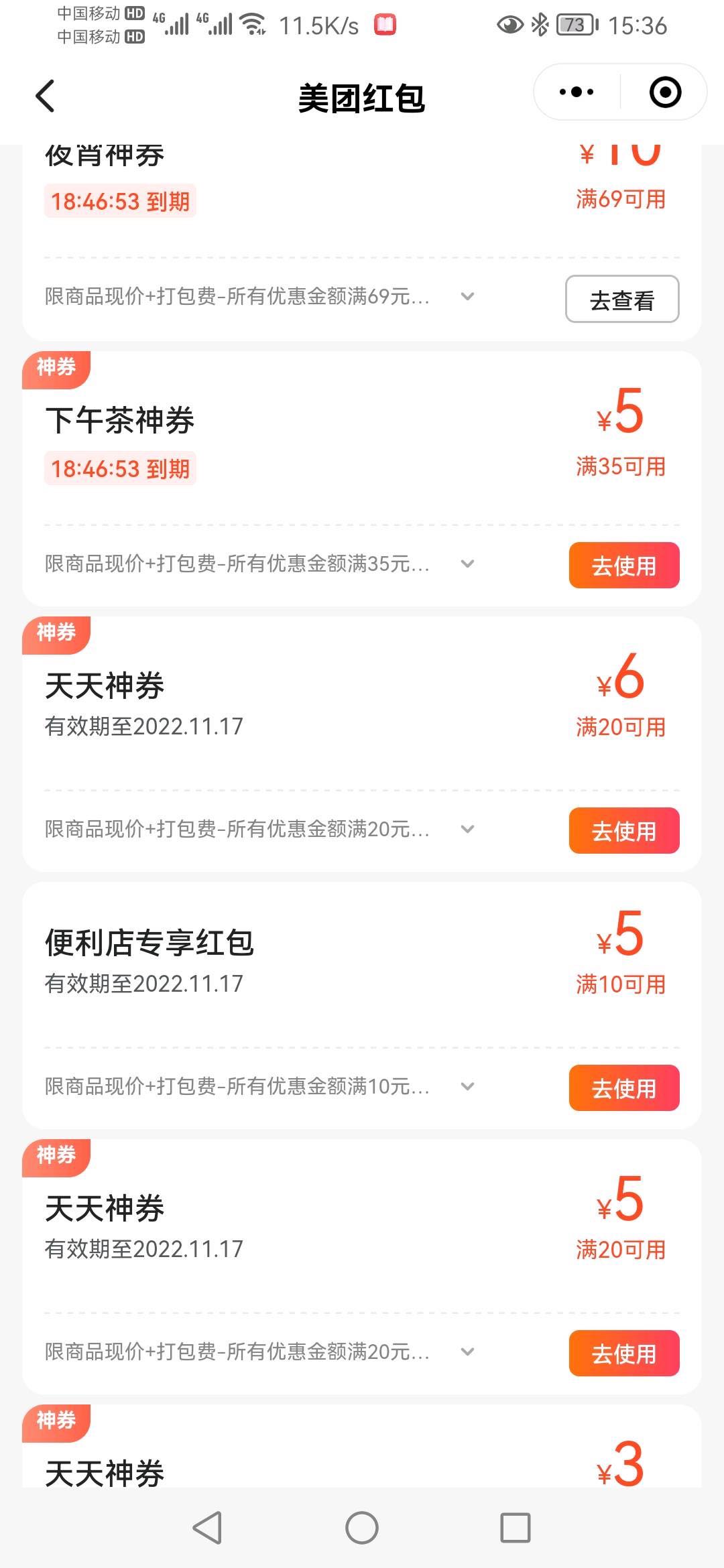Go back from the 美团红包 page
The width and height of the screenshot is (724, 1568).
45,96
